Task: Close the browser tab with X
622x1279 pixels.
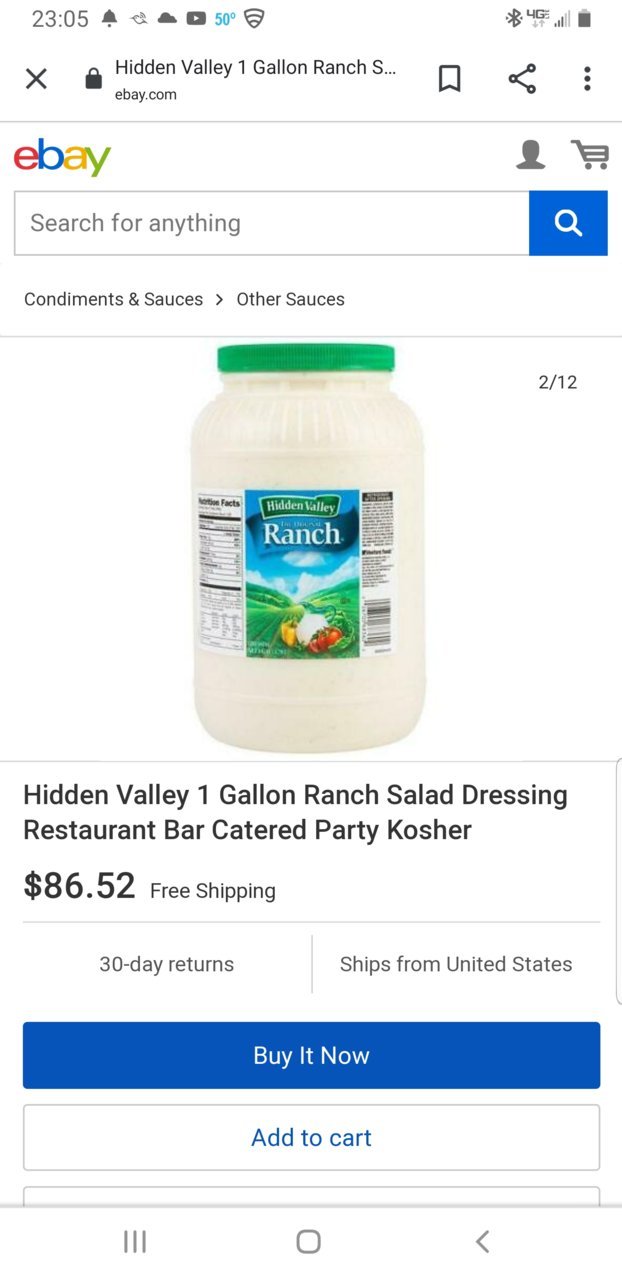Action: click(x=36, y=79)
